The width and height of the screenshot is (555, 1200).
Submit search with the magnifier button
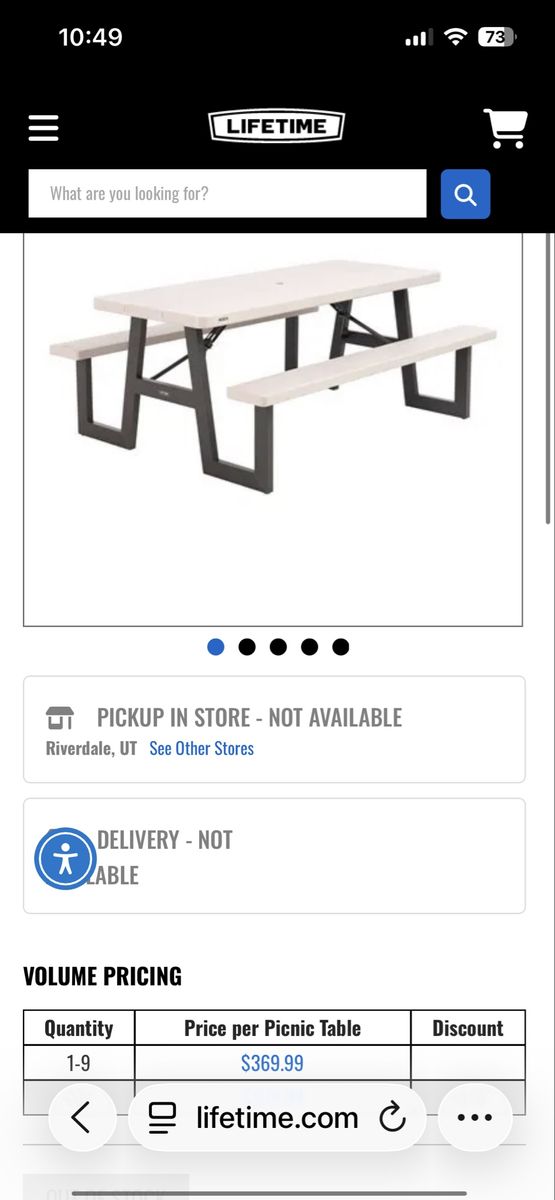466,194
